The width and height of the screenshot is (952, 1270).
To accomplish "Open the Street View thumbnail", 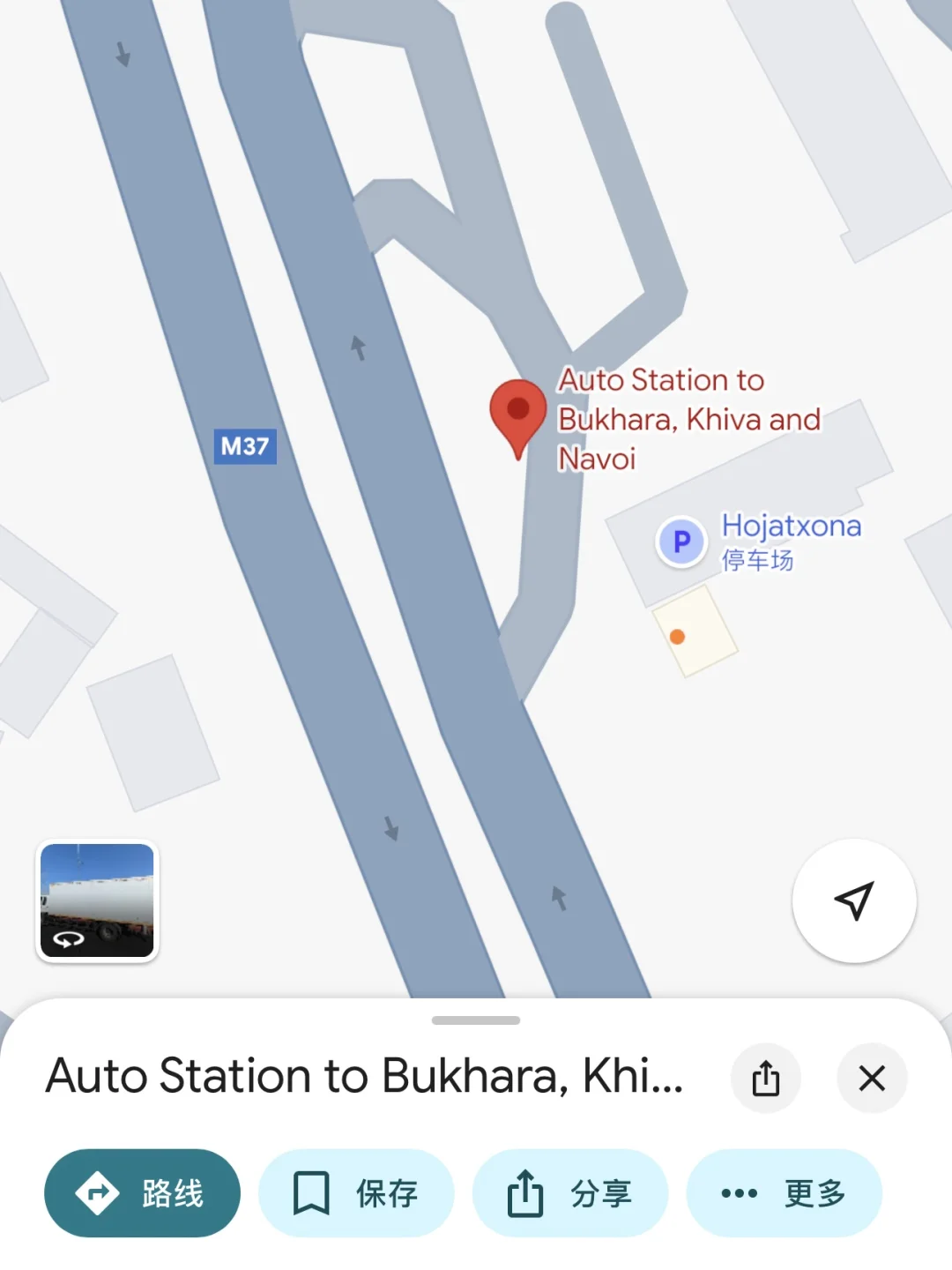I will 97,900.
